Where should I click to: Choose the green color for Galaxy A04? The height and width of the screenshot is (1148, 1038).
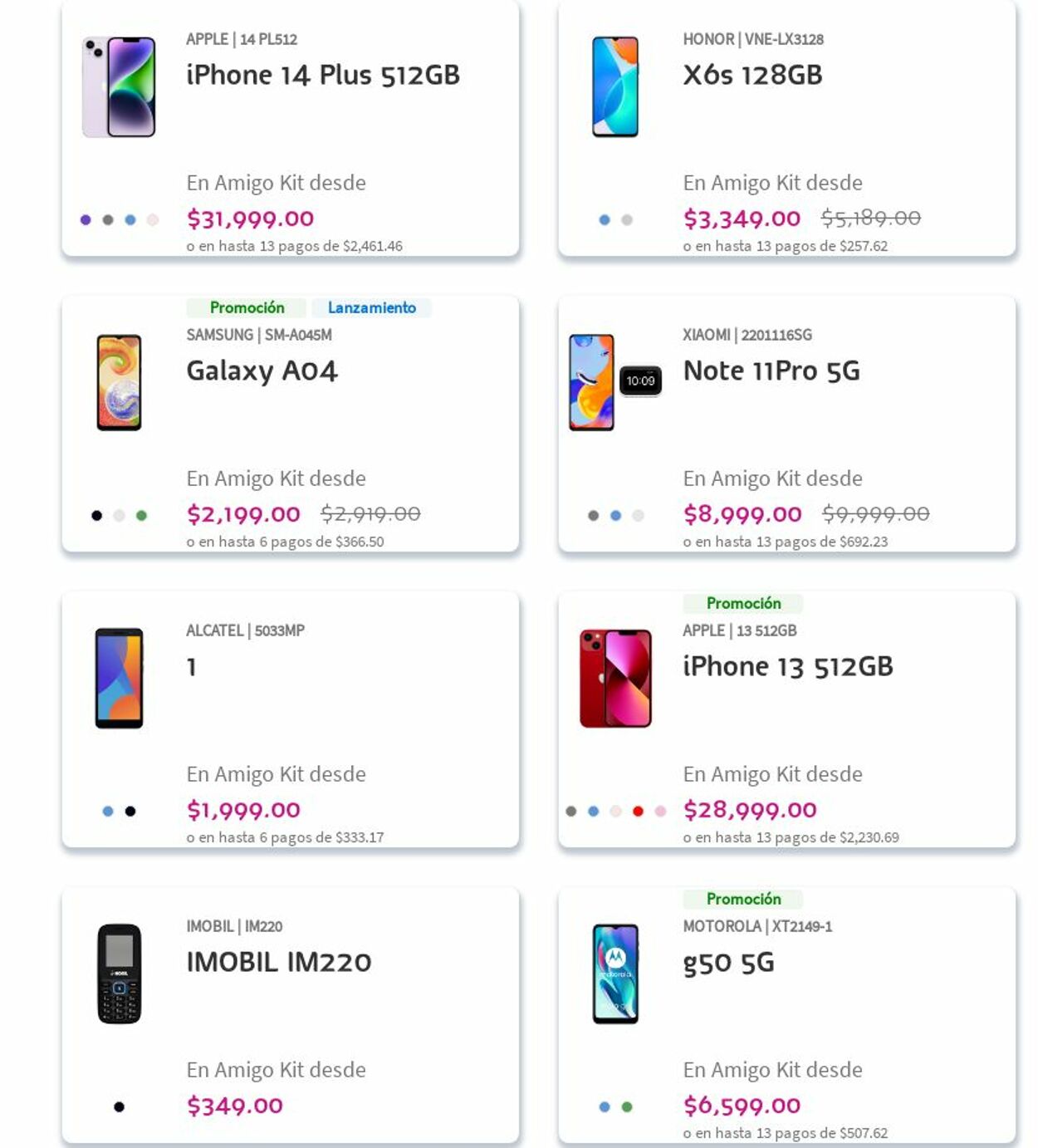141,516
